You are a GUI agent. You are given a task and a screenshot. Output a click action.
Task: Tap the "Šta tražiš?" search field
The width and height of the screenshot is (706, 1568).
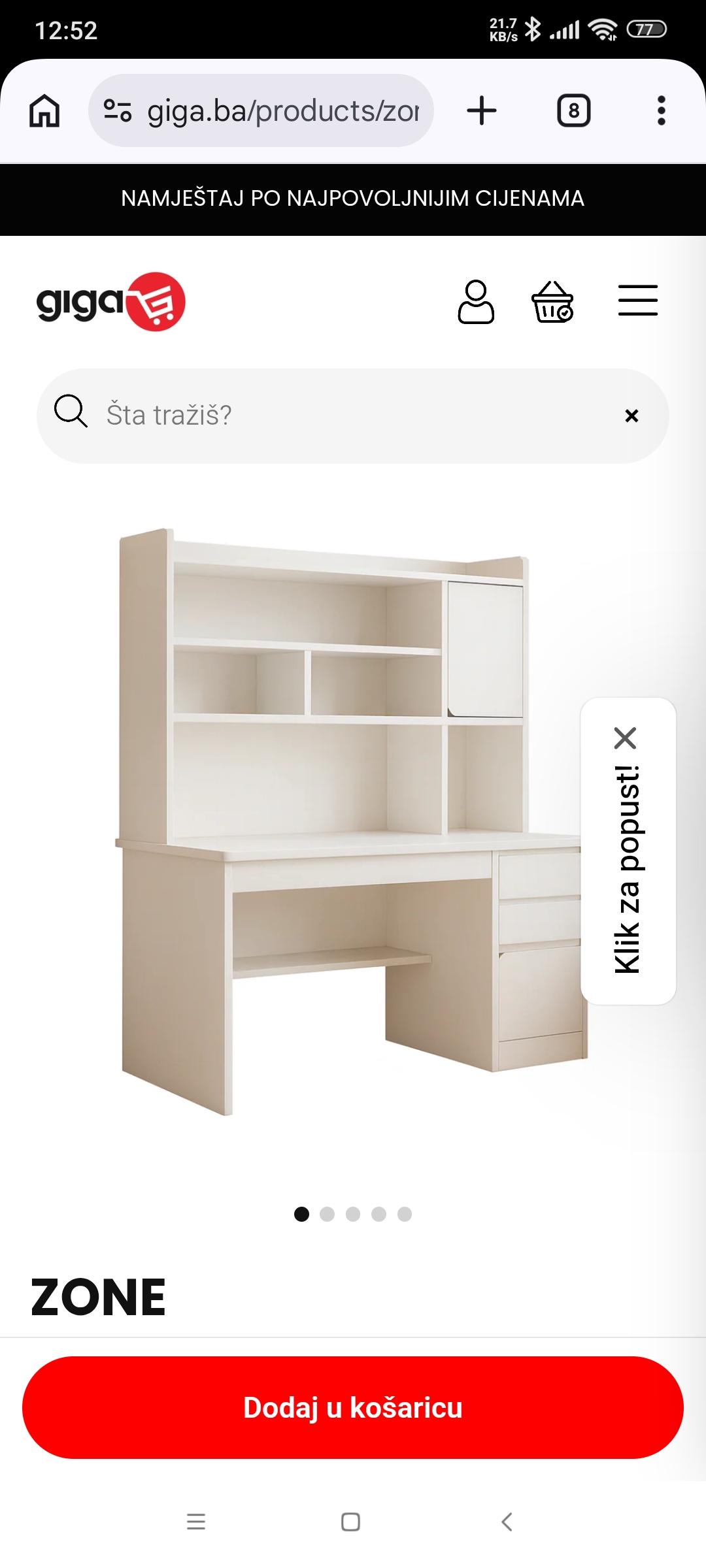[x=353, y=416]
